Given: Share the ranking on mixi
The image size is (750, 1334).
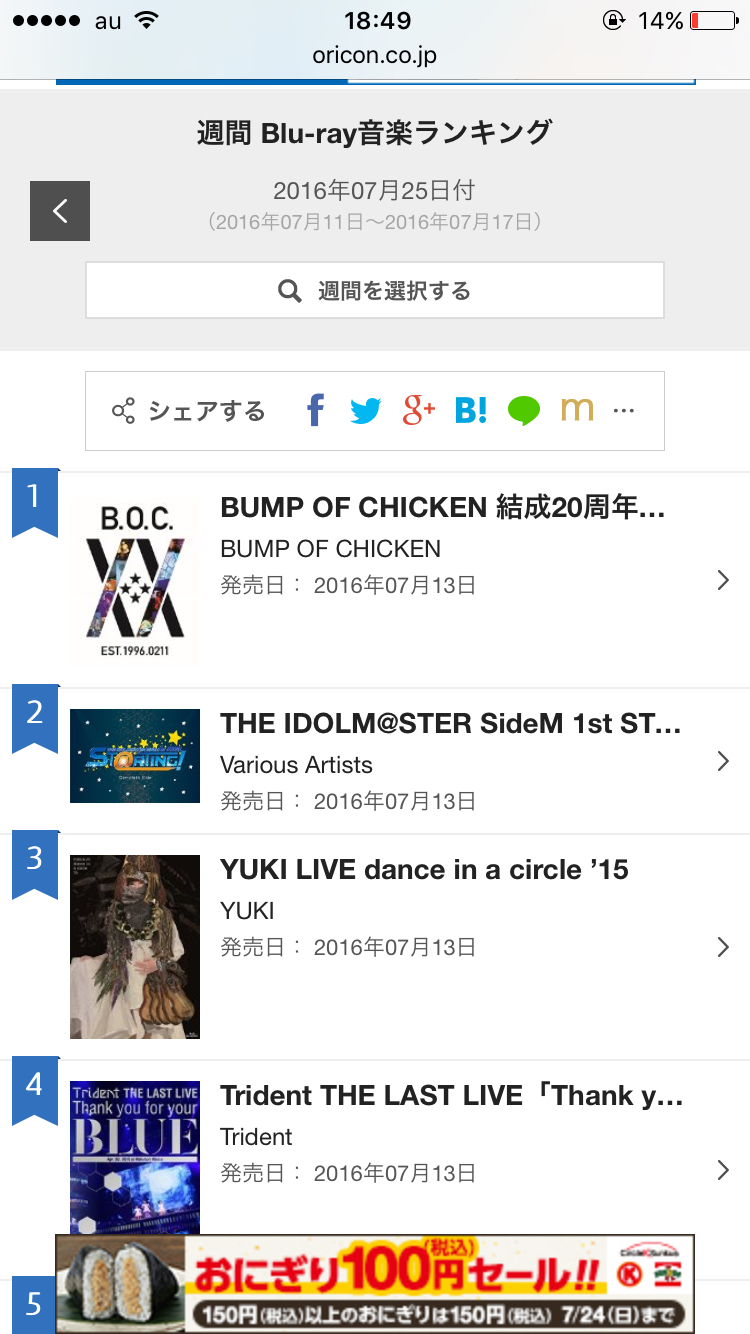Looking at the screenshot, I should pyautogui.click(x=576, y=410).
